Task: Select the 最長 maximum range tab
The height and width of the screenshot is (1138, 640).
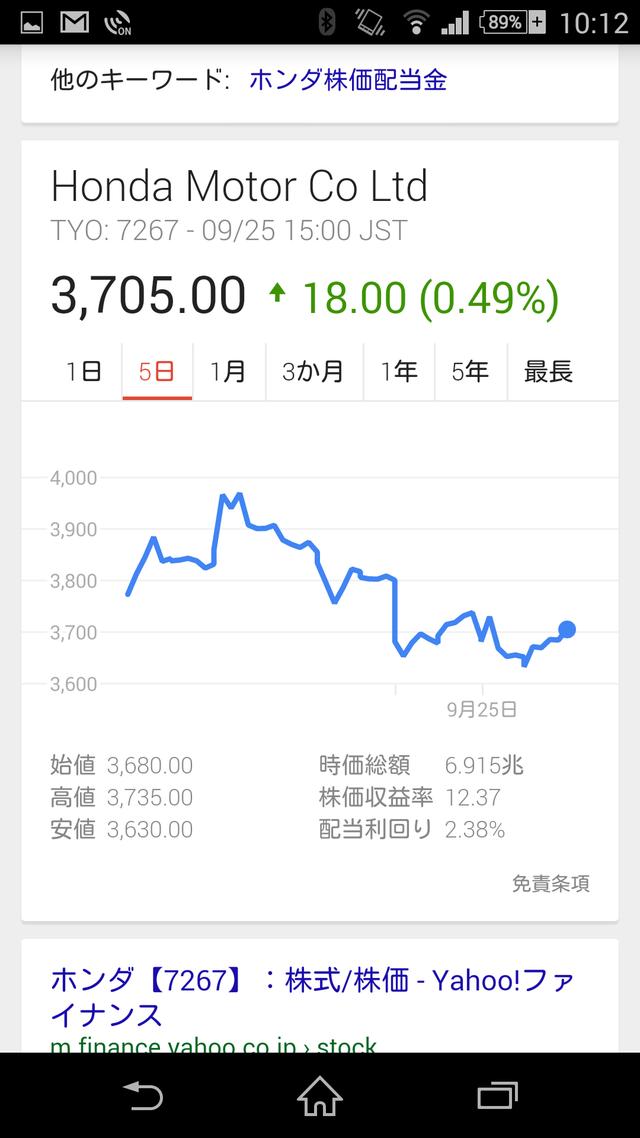Action: click(x=548, y=372)
